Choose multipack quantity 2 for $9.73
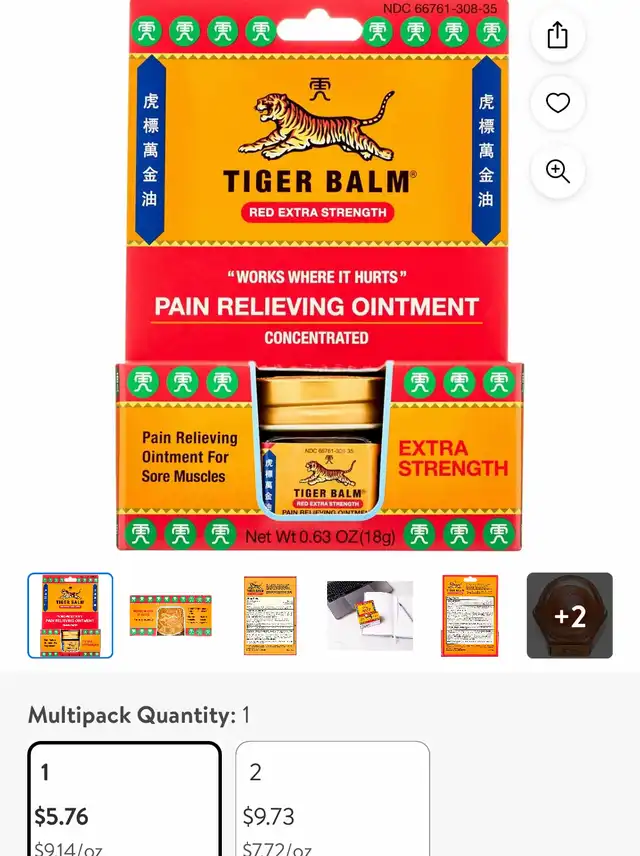 point(333,800)
